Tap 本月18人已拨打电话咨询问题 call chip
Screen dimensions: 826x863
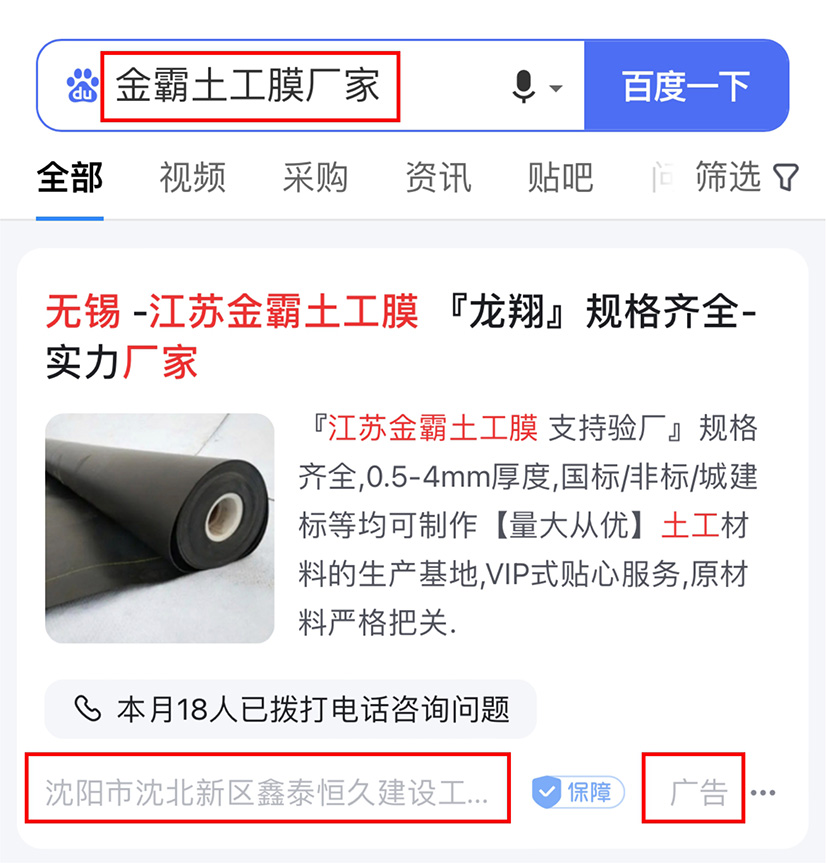pos(290,710)
